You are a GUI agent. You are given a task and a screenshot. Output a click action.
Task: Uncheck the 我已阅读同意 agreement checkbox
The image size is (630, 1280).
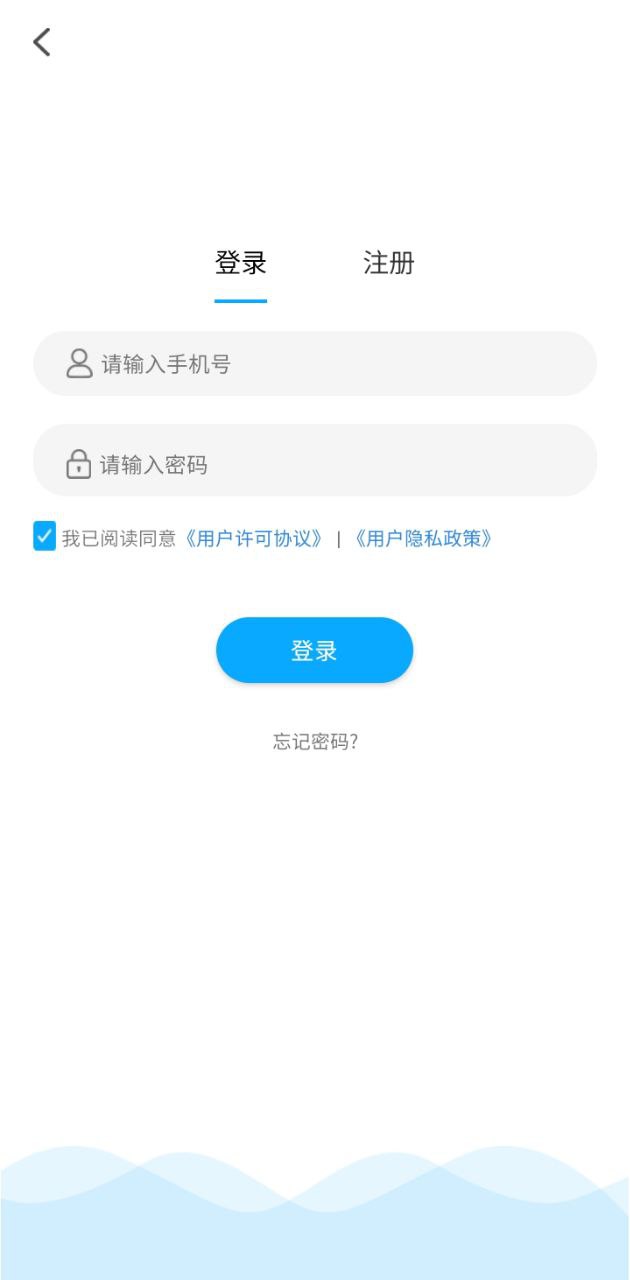pos(45,537)
